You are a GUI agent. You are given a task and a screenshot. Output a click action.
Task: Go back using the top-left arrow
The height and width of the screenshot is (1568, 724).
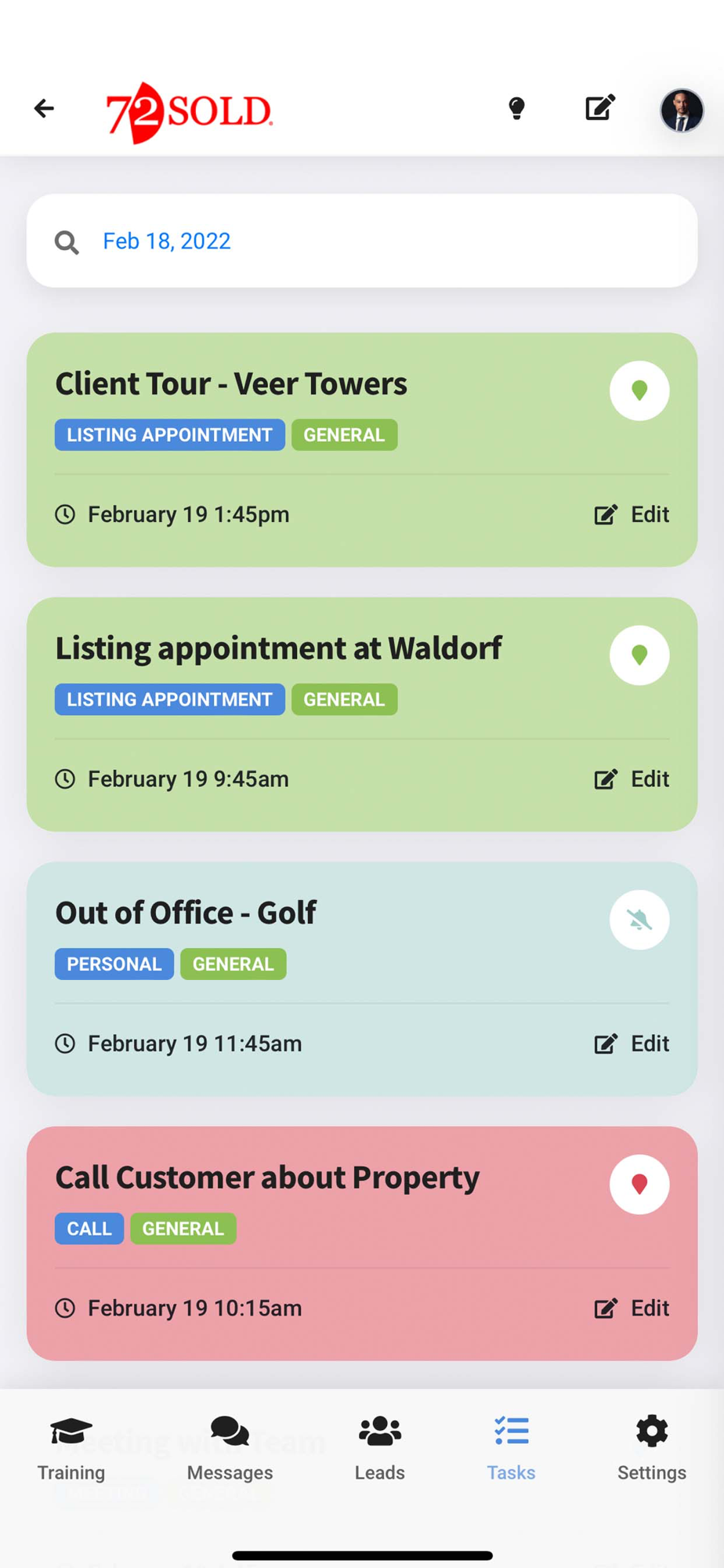[x=44, y=108]
